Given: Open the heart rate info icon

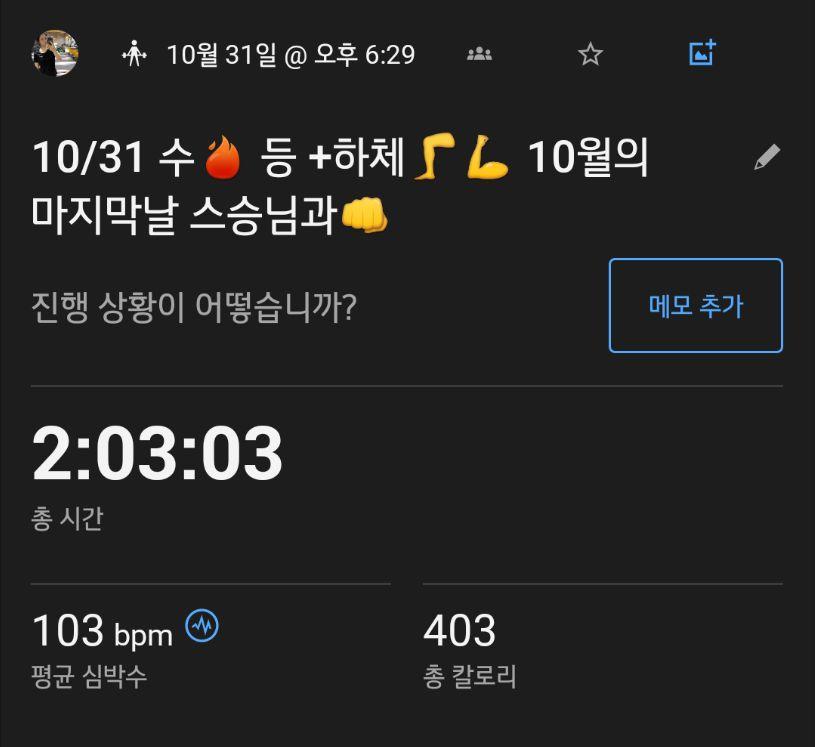Looking at the screenshot, I should [202, 626].
